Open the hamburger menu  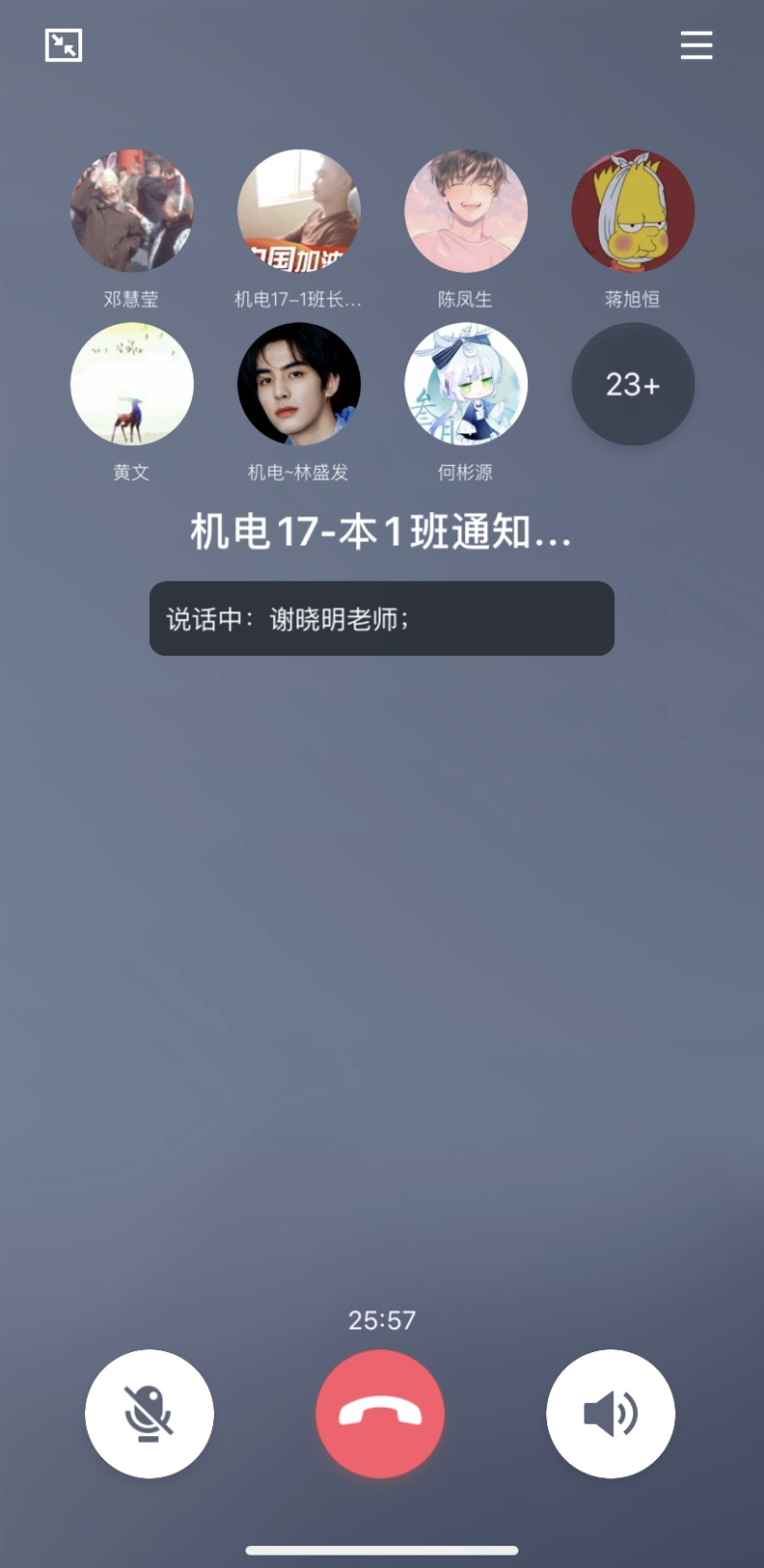point(696,45)
